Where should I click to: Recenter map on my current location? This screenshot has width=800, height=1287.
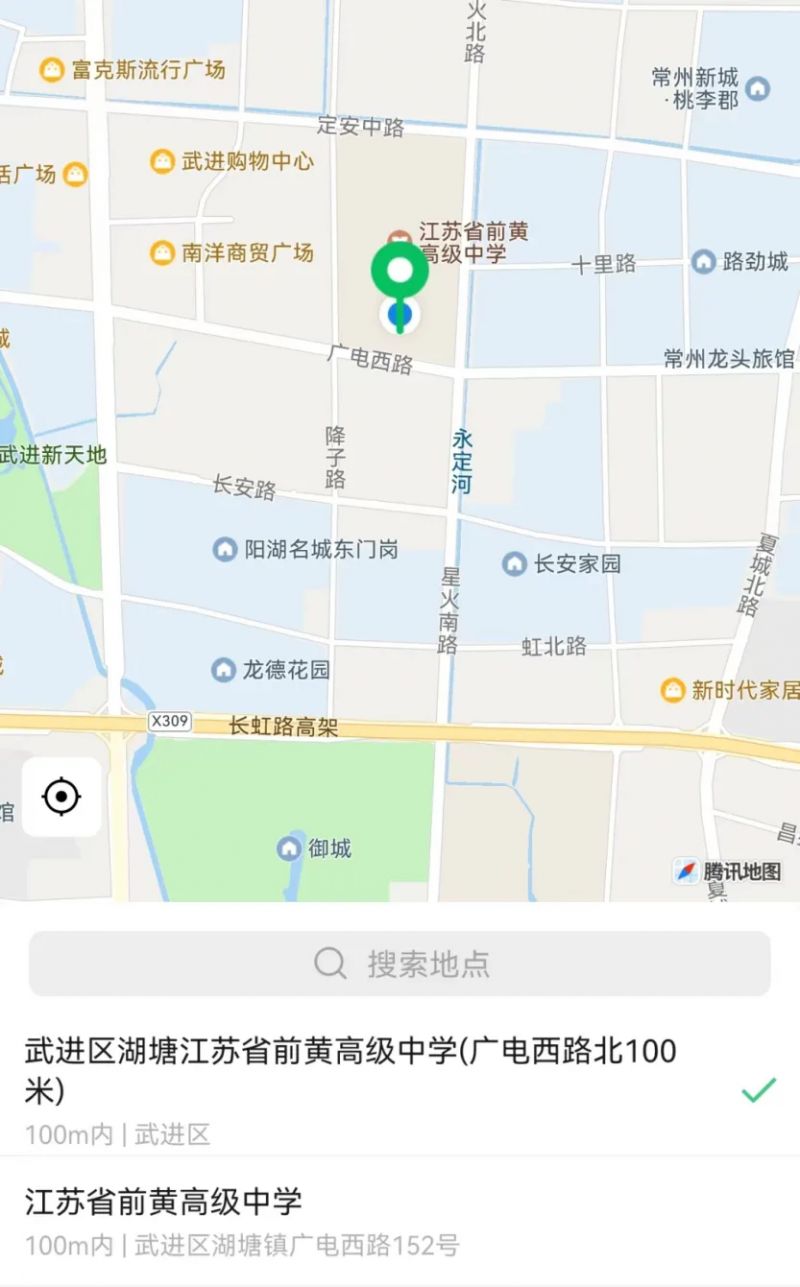point(62,797)
